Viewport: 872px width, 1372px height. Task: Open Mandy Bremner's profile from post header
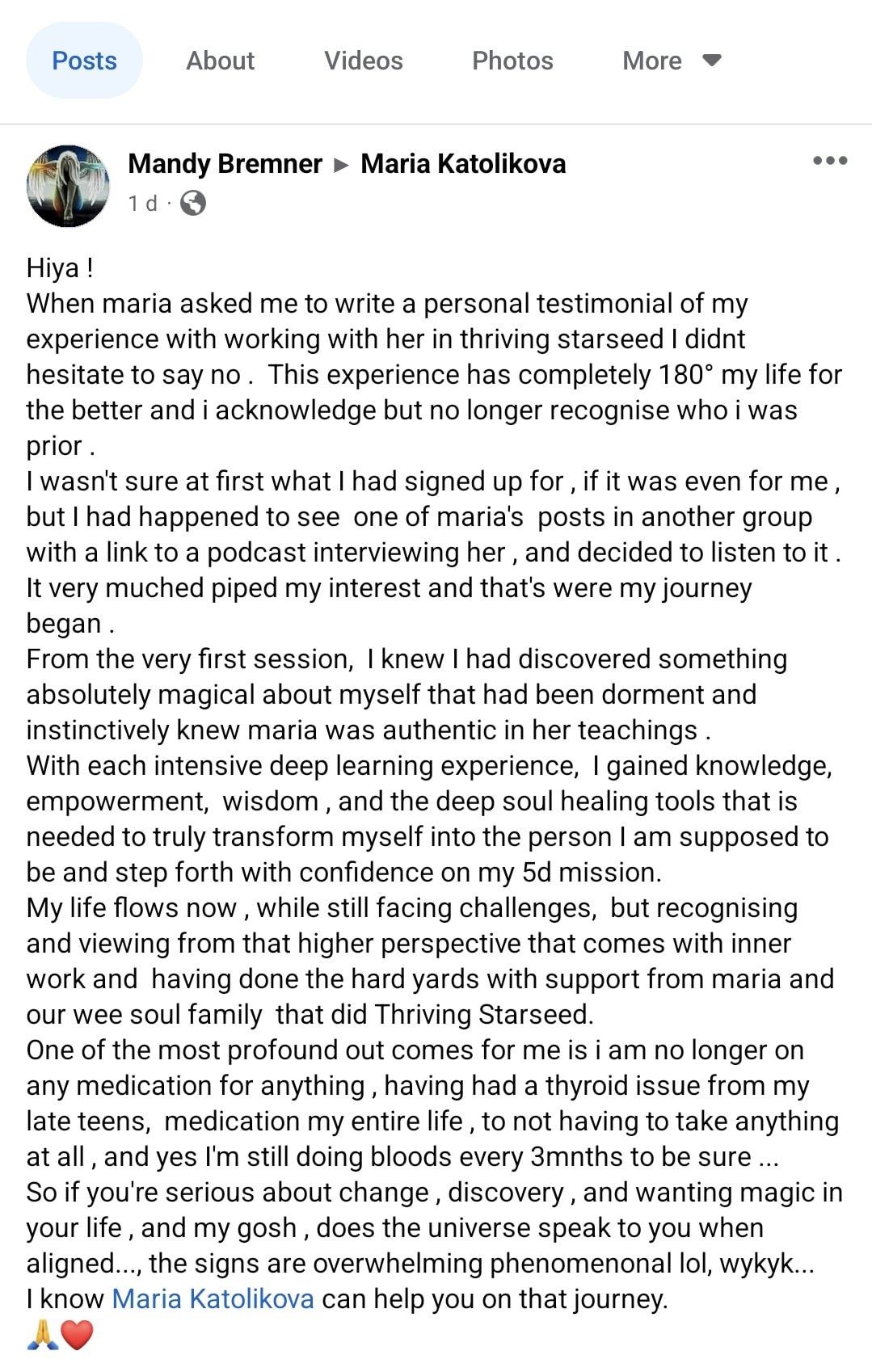pyautogui.click(x=225, y=164)
